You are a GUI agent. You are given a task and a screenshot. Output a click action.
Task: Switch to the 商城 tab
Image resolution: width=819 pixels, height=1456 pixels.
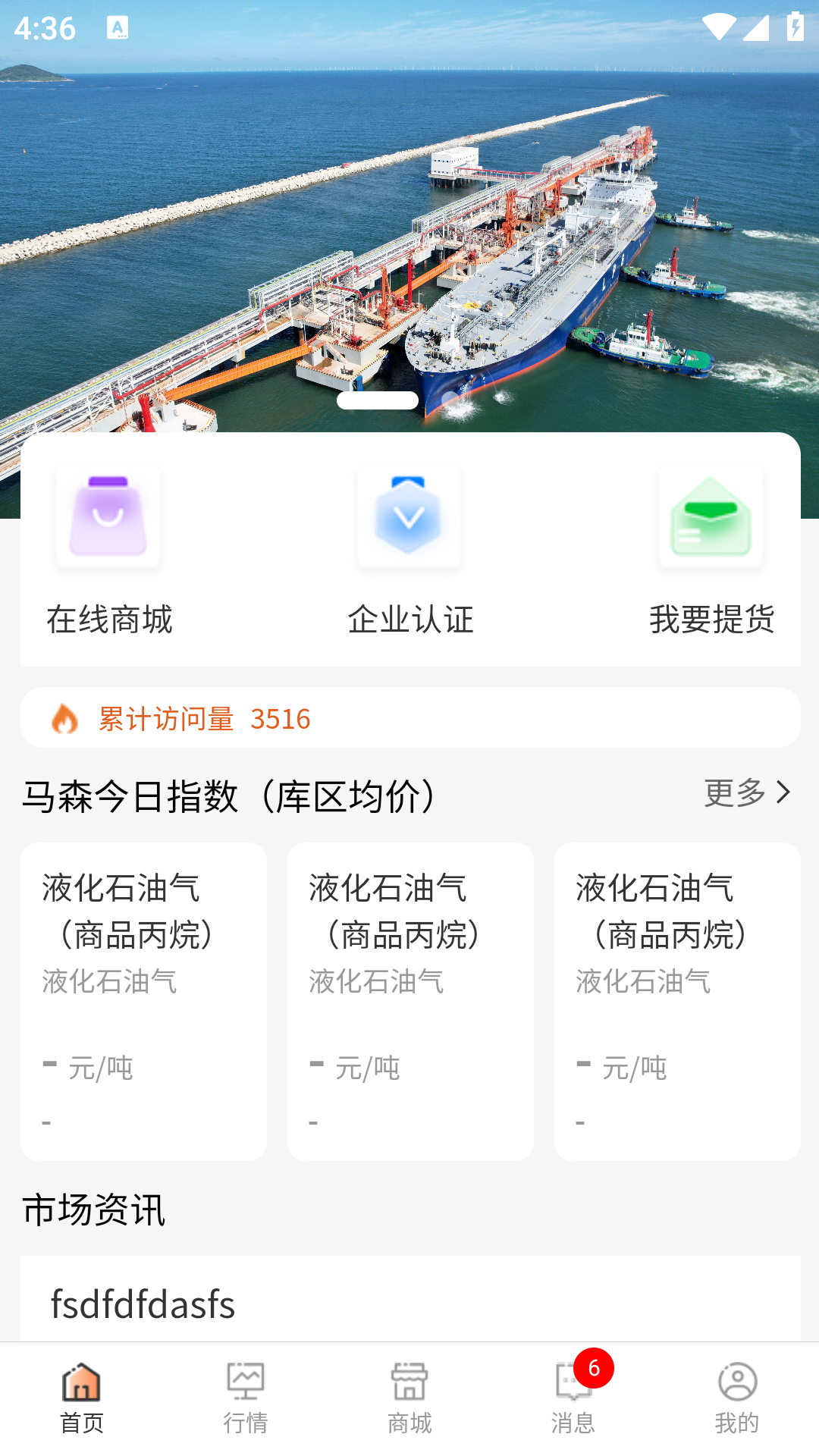click(x=409, y=1398)
